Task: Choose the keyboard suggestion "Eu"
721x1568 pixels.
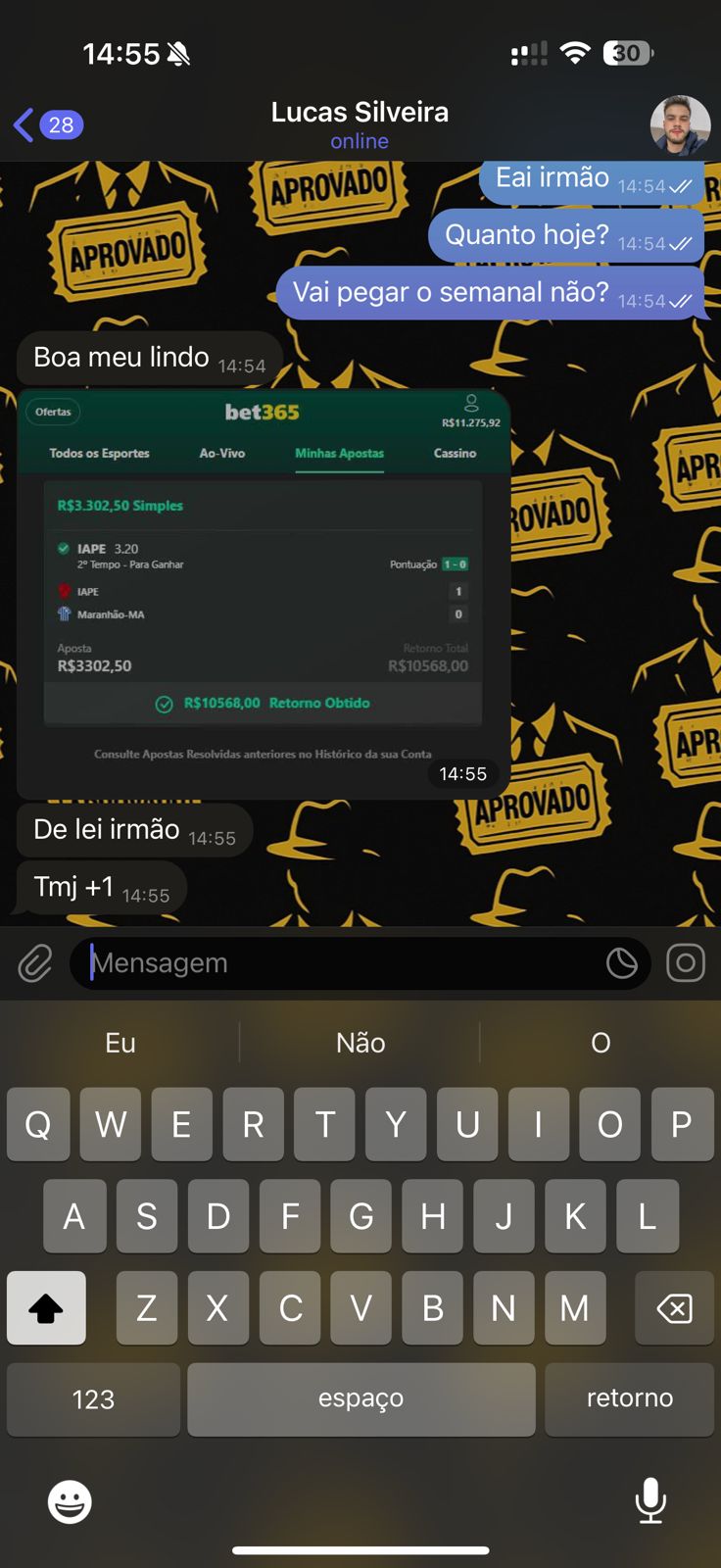Action: (x=120, y=1043)
